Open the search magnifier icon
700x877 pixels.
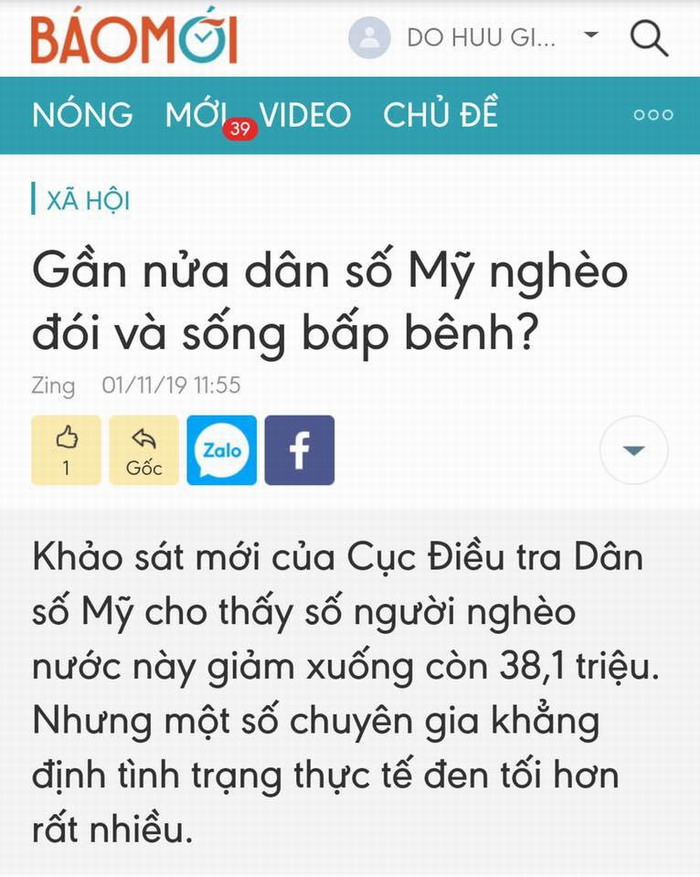coord(648,39)
